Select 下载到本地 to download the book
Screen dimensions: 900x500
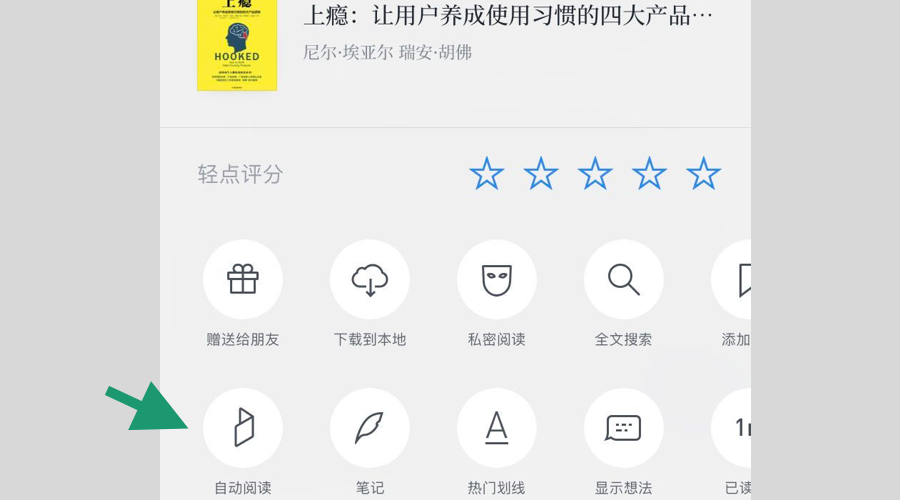pos(370,280)
